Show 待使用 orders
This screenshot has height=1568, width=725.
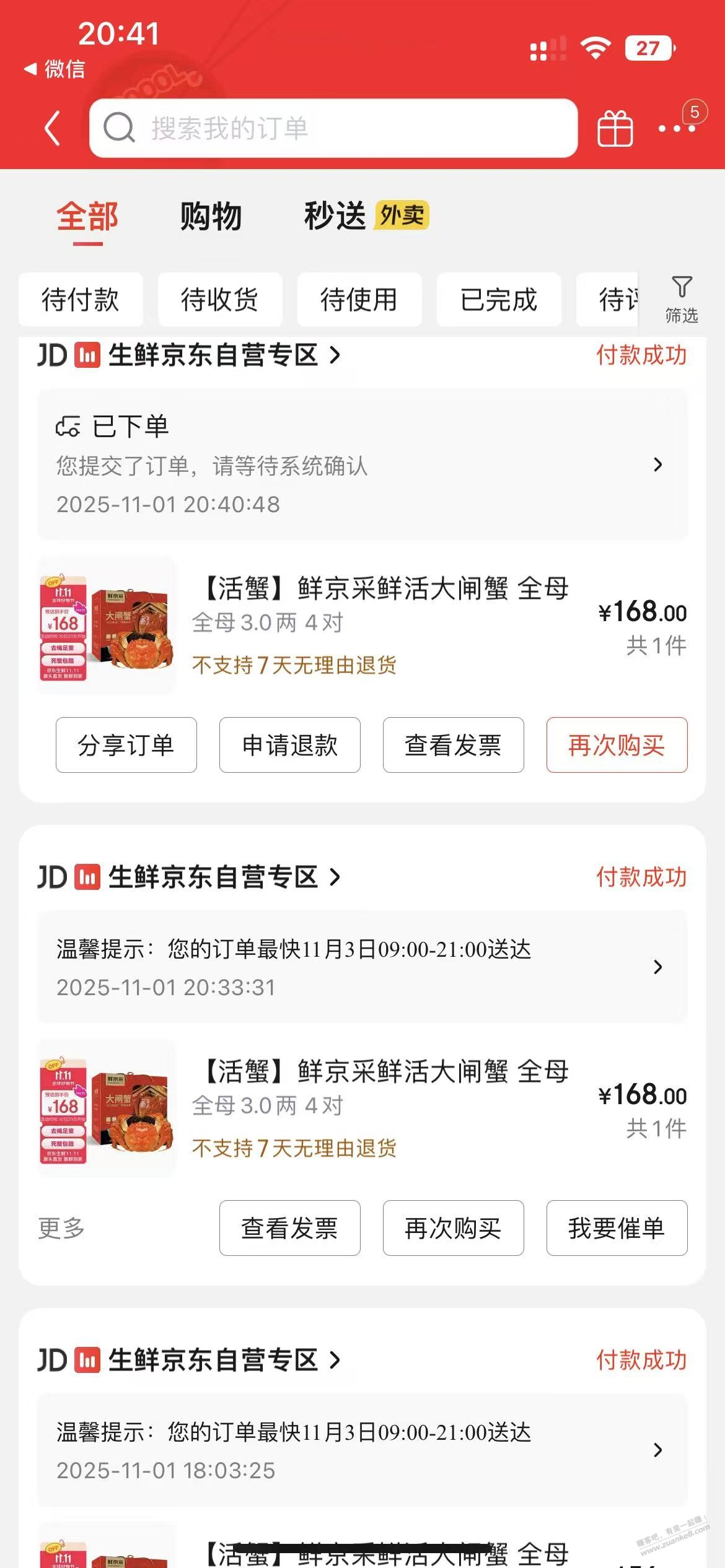[x=359, y=300]
